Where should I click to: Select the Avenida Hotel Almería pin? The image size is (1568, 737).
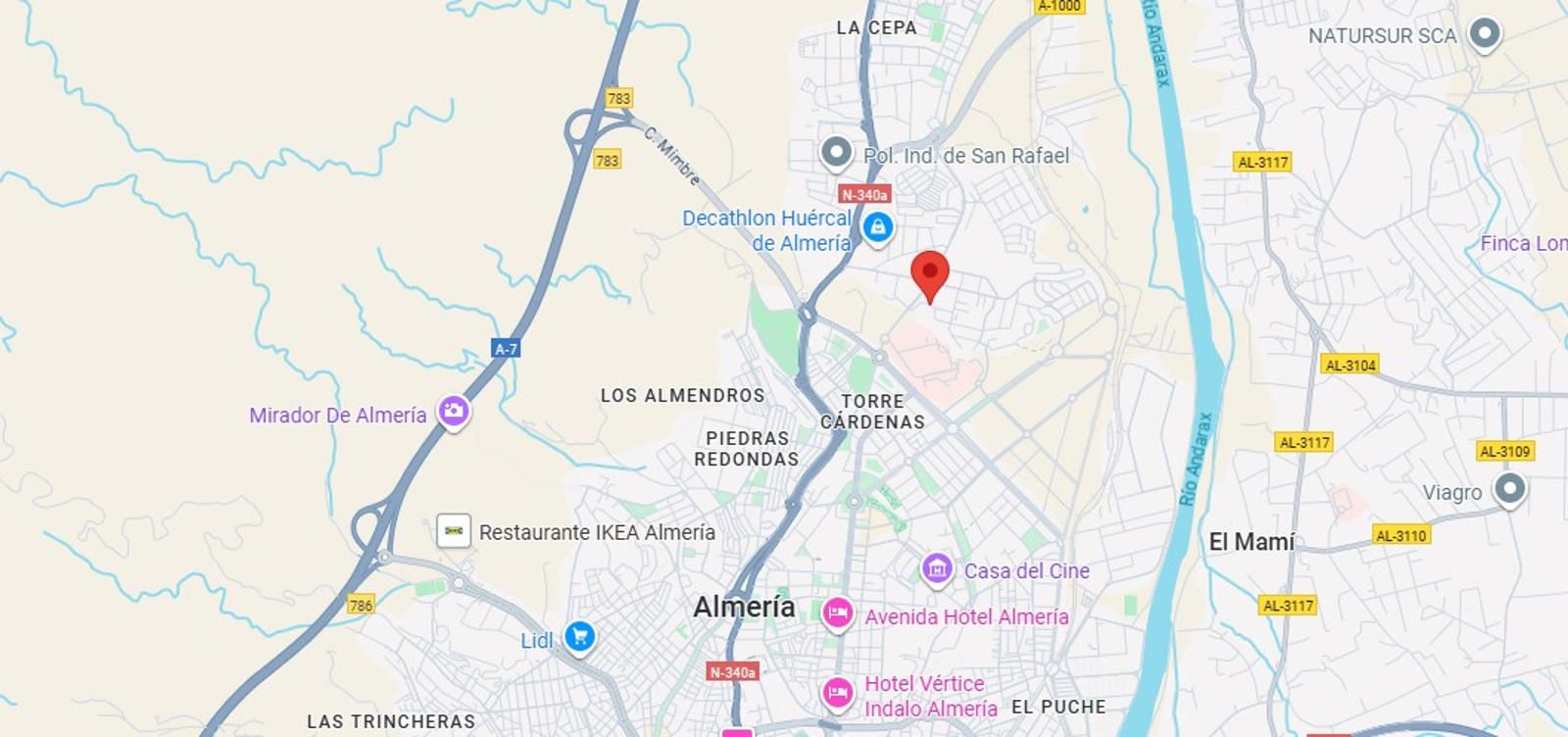tap(837, 614)
